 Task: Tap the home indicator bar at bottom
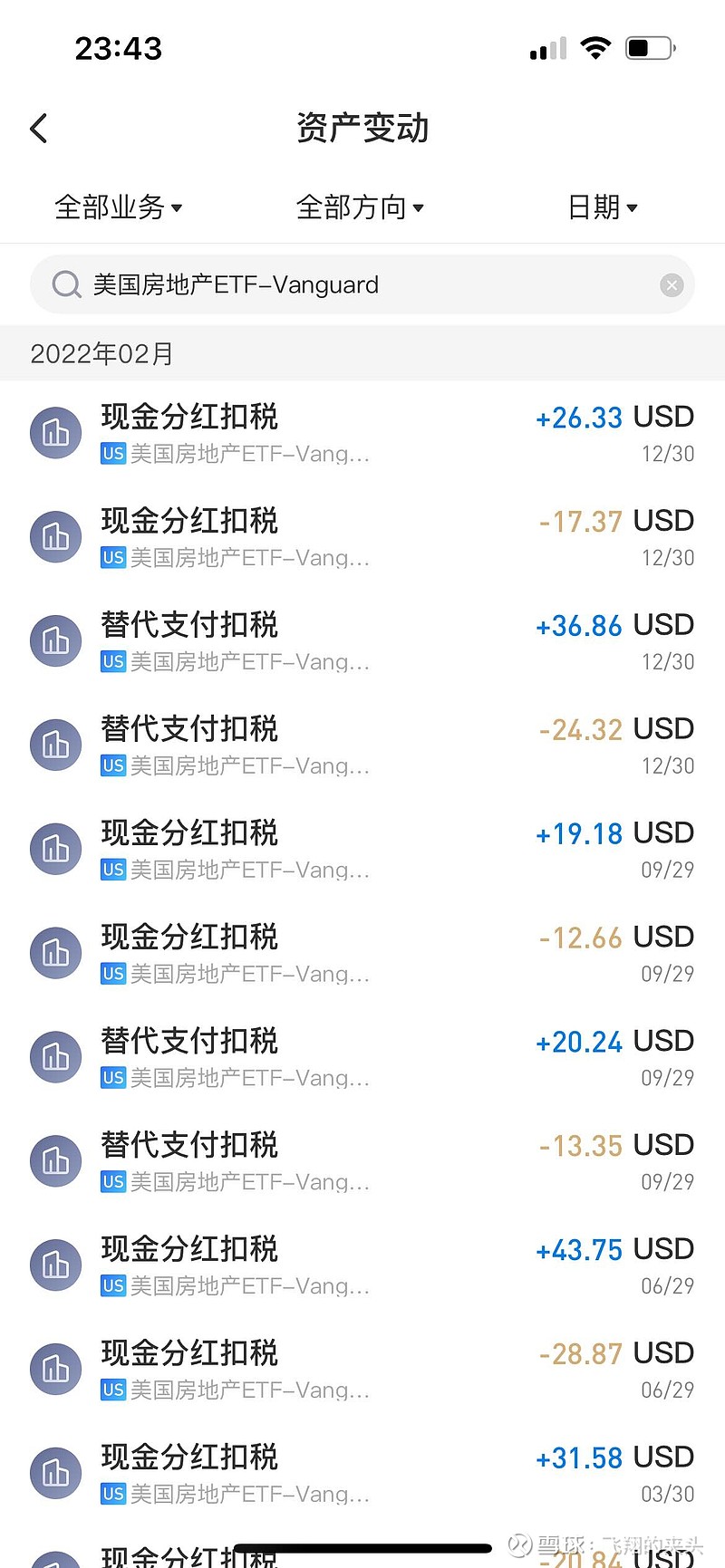362,1544
